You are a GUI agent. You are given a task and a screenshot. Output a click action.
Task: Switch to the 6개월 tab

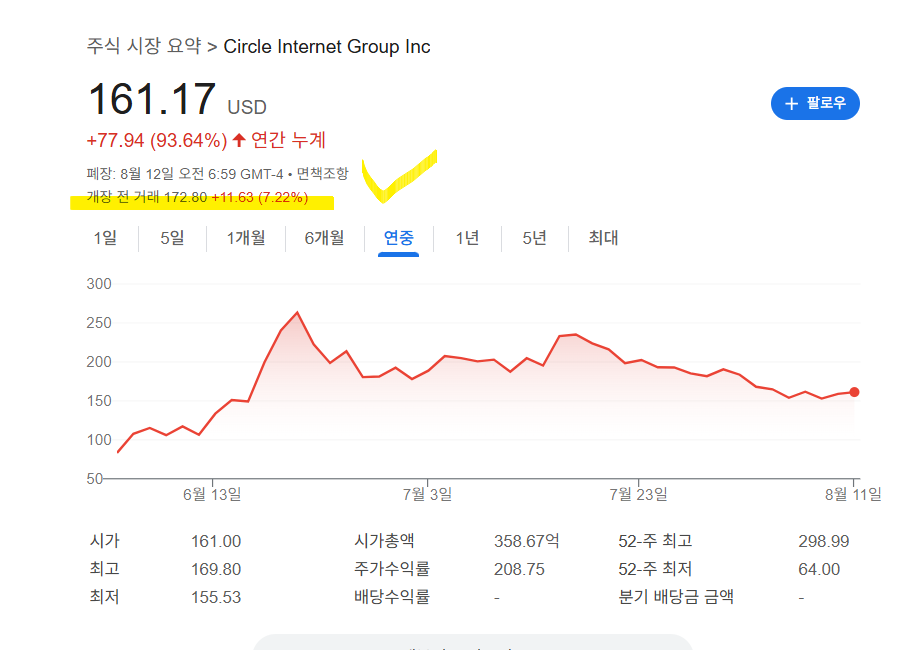coord(324,238)
